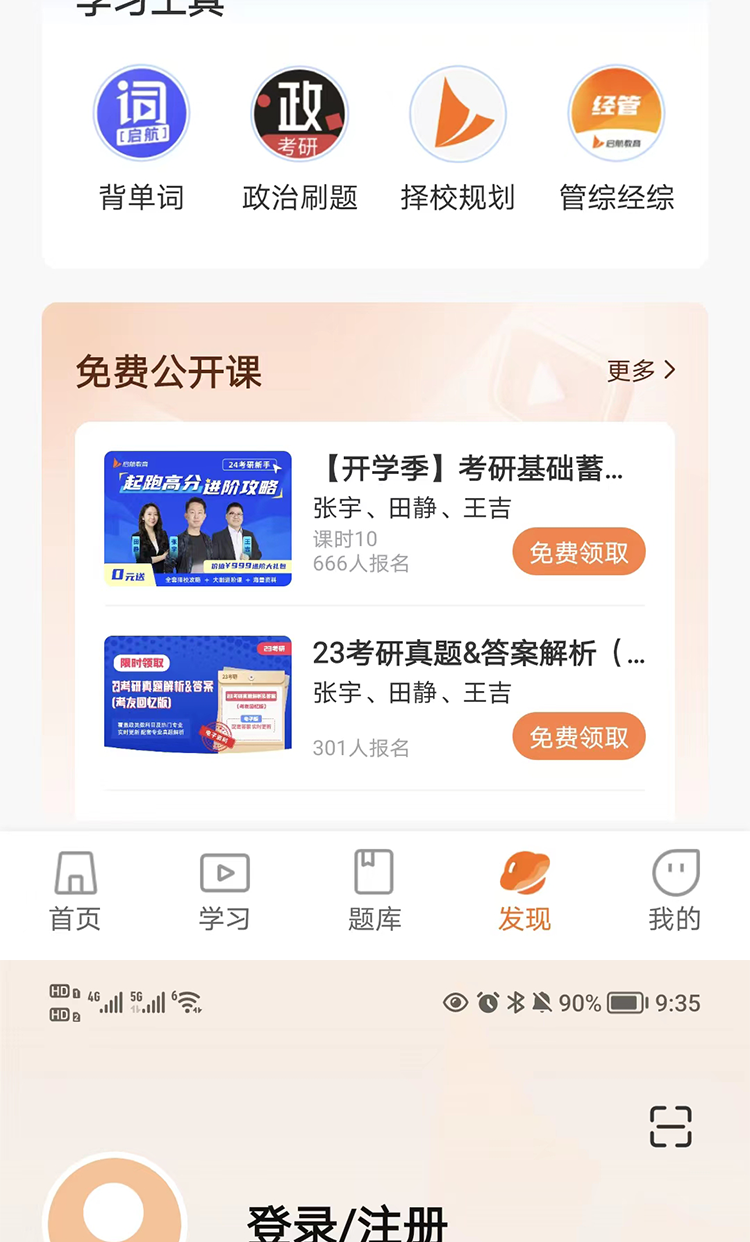
Task: Open 择校规划 tool
Action: tap(457, 138)
